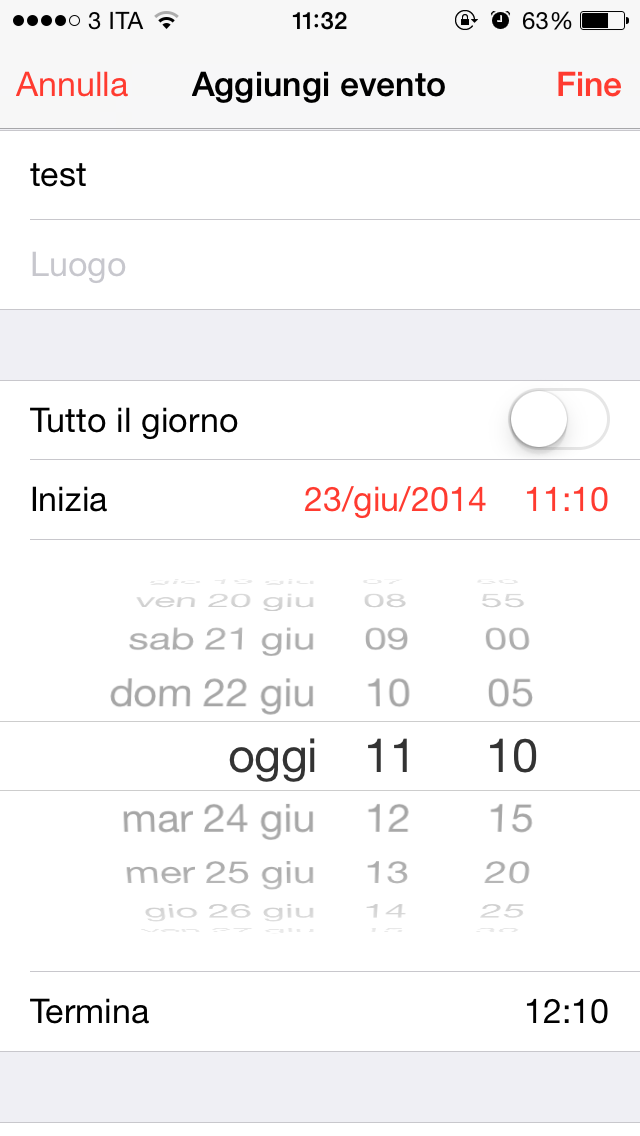Pick hour 10 in the time wheel
This screenshot has height=1136, width=640.
pyautogui.click(x=387, y=693)
